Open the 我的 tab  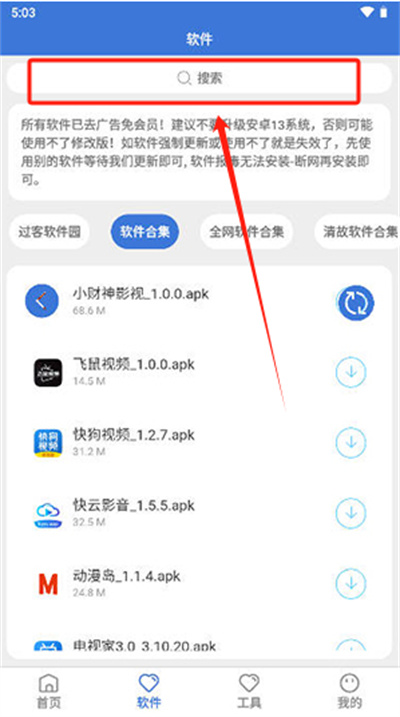[350, 691]
